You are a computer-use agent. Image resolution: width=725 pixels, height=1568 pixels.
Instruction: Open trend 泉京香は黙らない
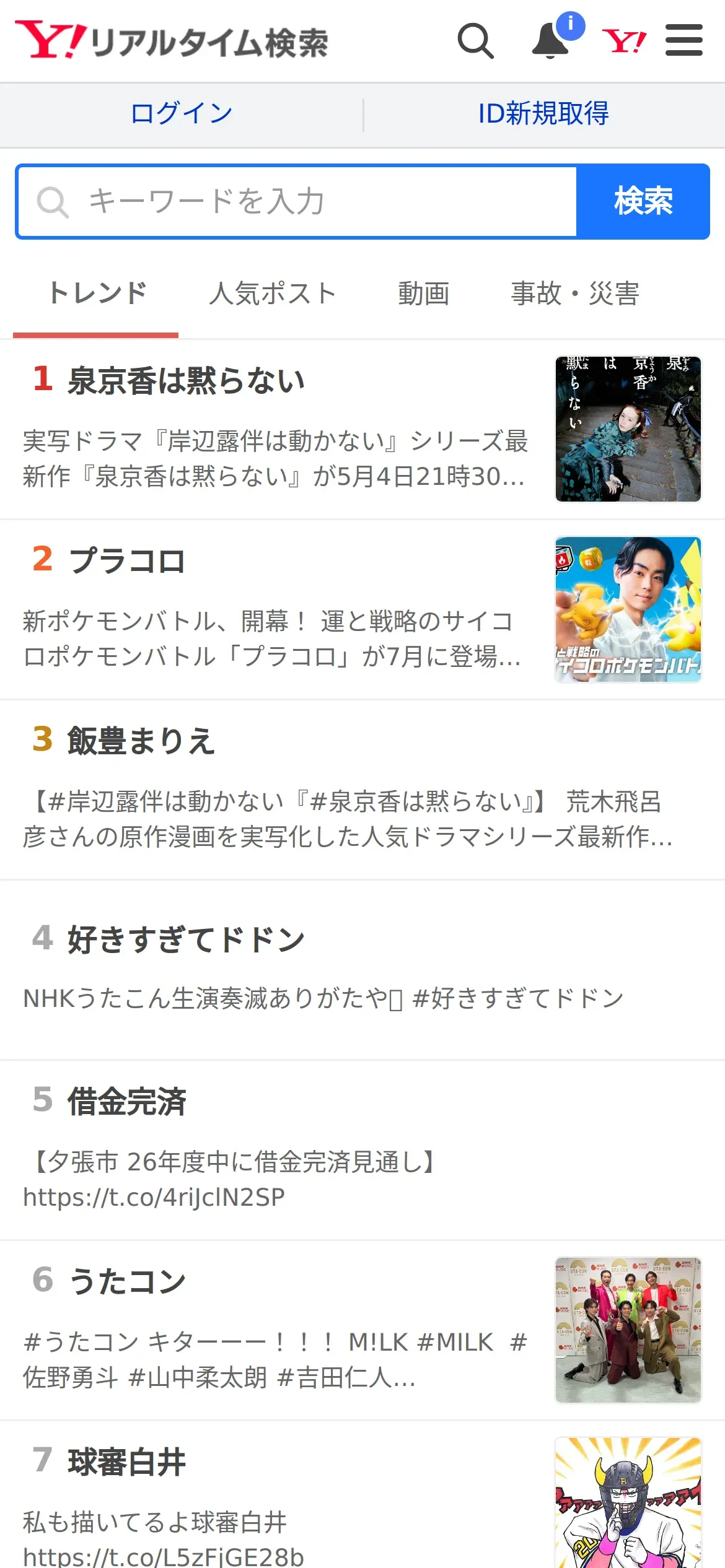pyautogui.click(x=186, y=380)
